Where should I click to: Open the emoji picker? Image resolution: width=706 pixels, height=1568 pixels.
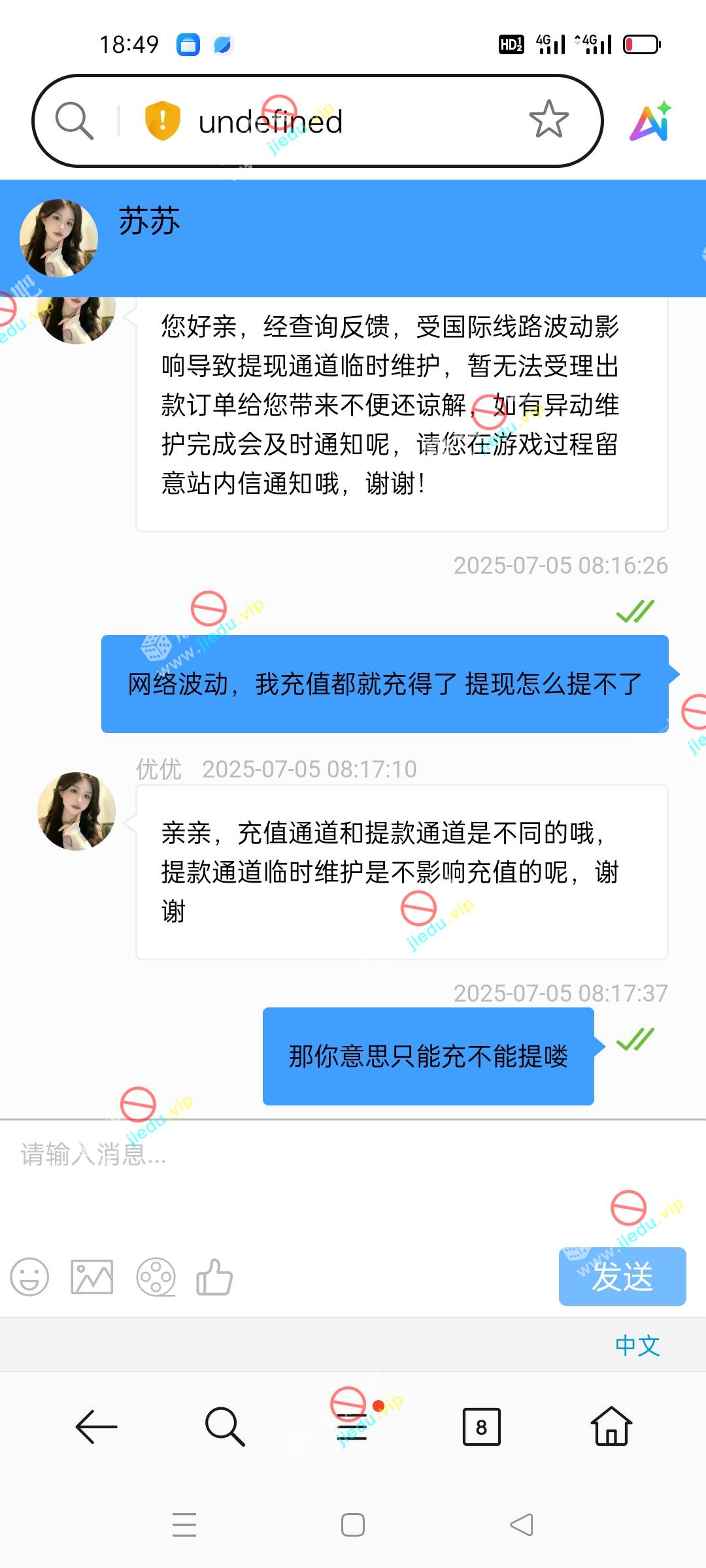pos(29,1277)
